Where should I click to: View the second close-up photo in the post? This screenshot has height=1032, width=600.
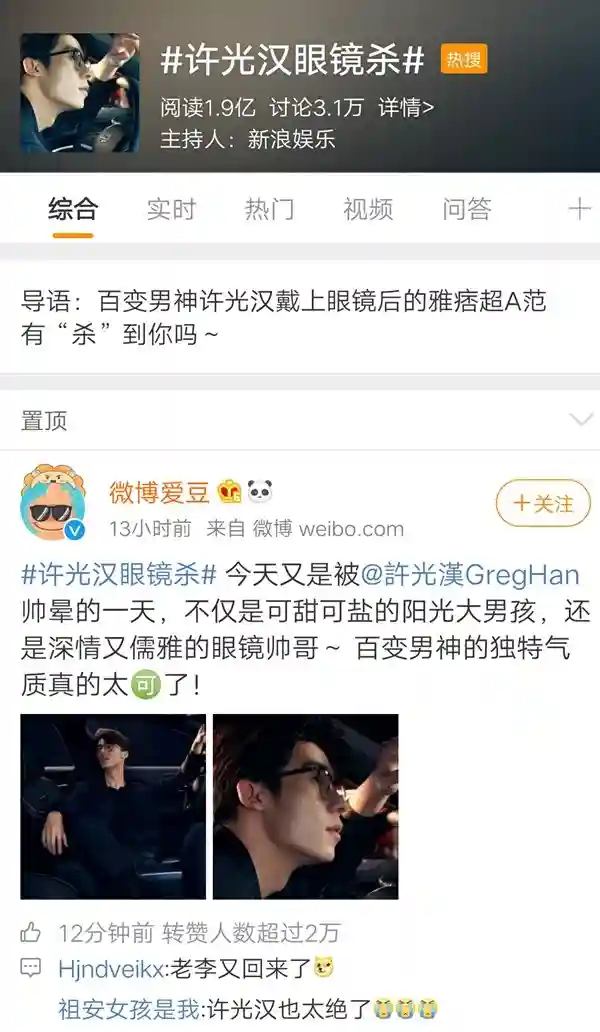pos(305,806)
